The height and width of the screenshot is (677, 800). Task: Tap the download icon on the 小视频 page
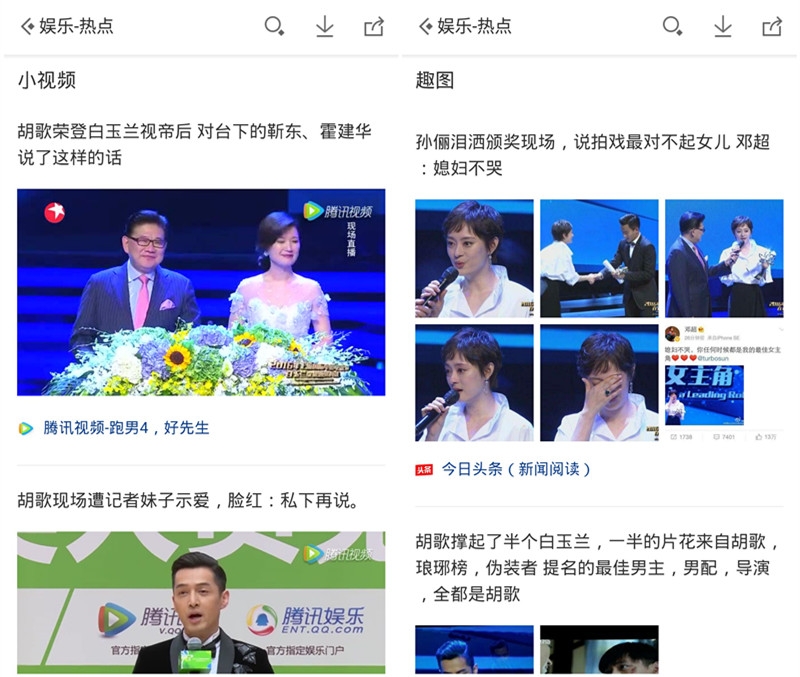[x=324, y=27]
